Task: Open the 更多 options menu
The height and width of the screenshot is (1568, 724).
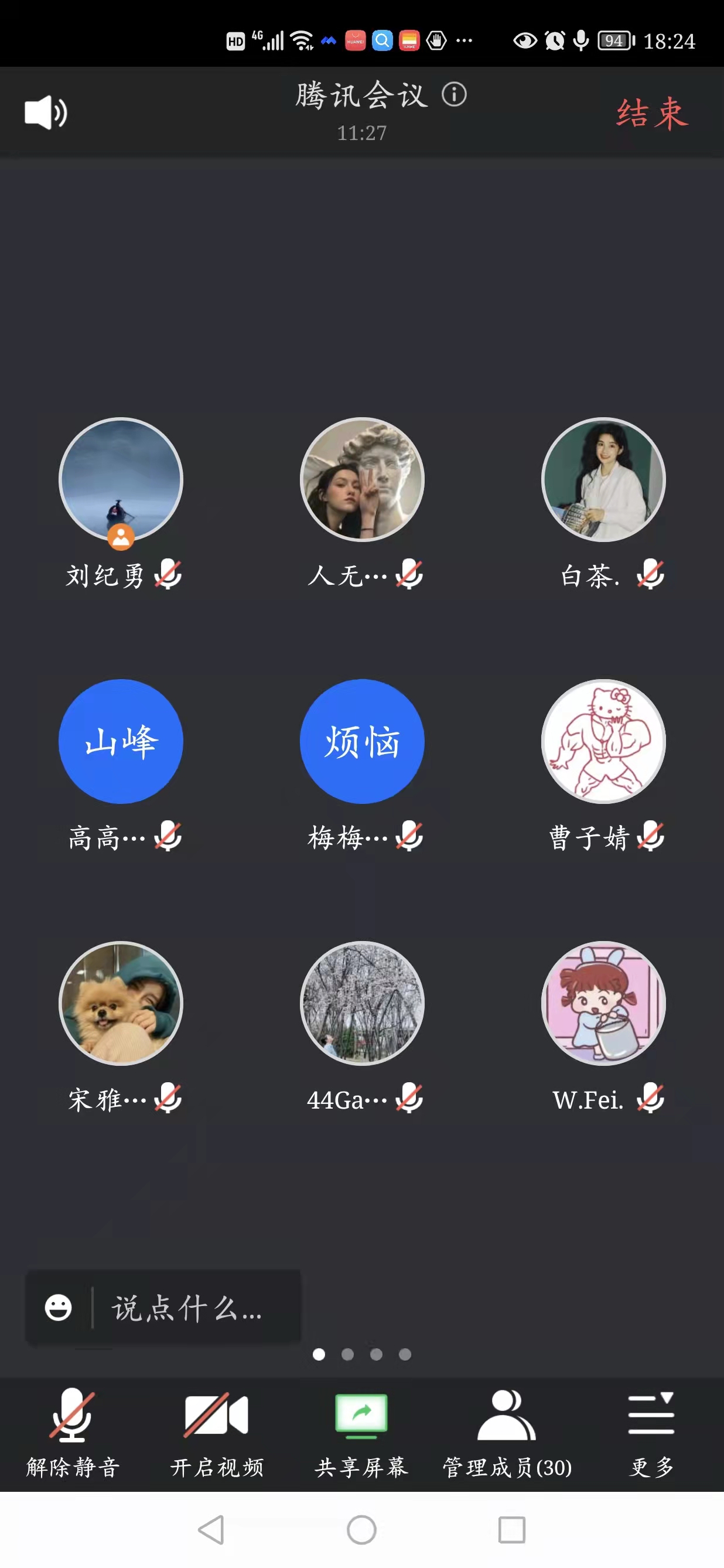Action: pos(651,1431)
